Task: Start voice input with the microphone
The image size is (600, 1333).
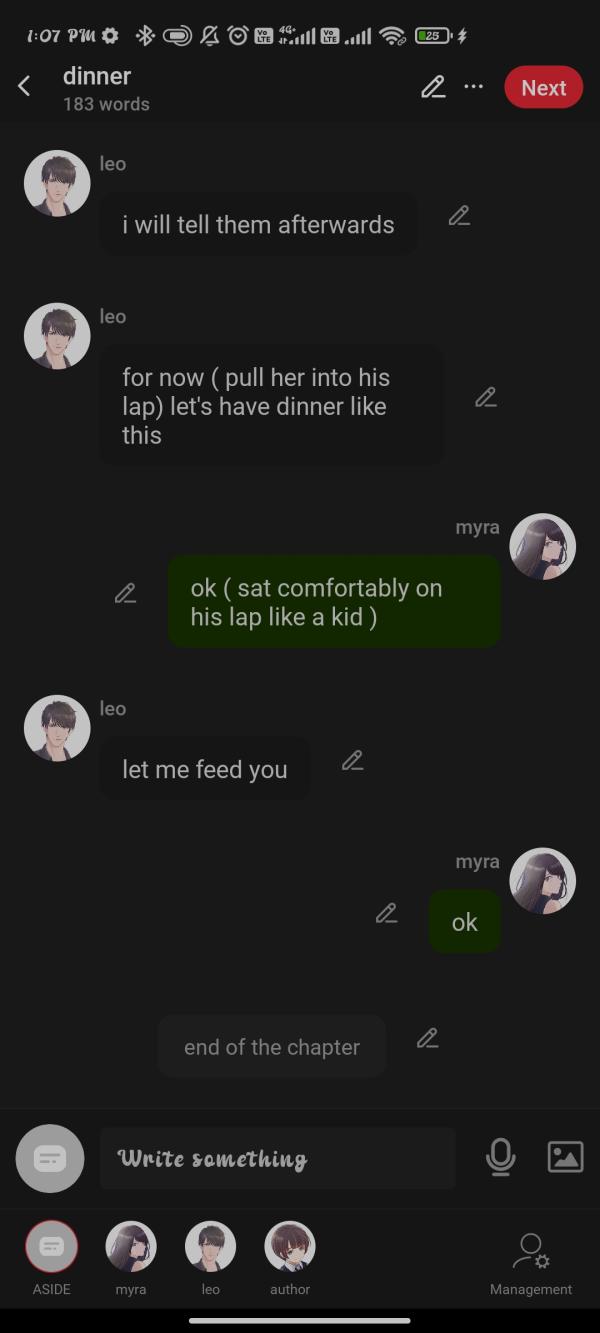Action: (x=500, y=1157)
